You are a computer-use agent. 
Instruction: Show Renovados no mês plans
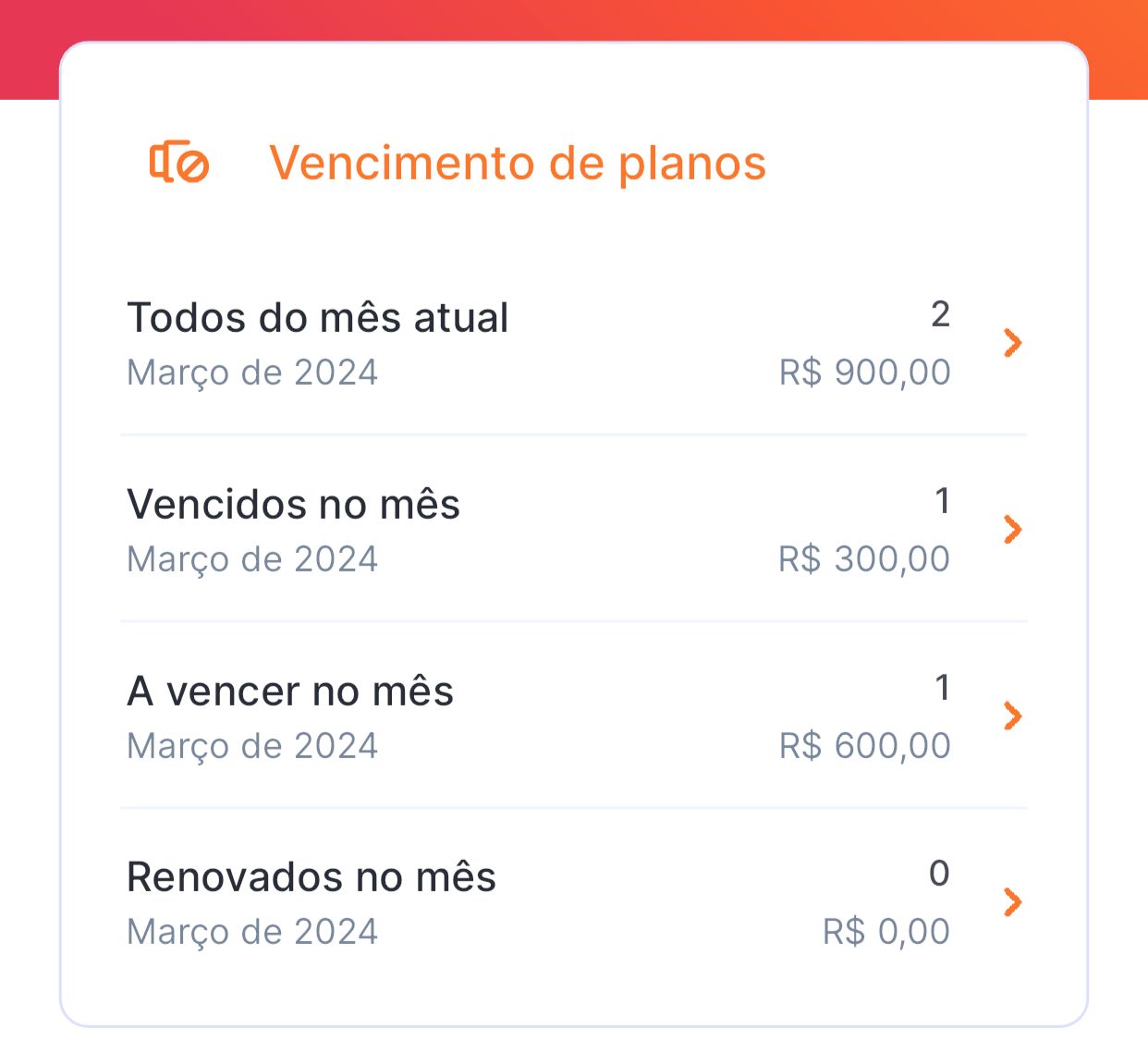[x=573, y=902]
